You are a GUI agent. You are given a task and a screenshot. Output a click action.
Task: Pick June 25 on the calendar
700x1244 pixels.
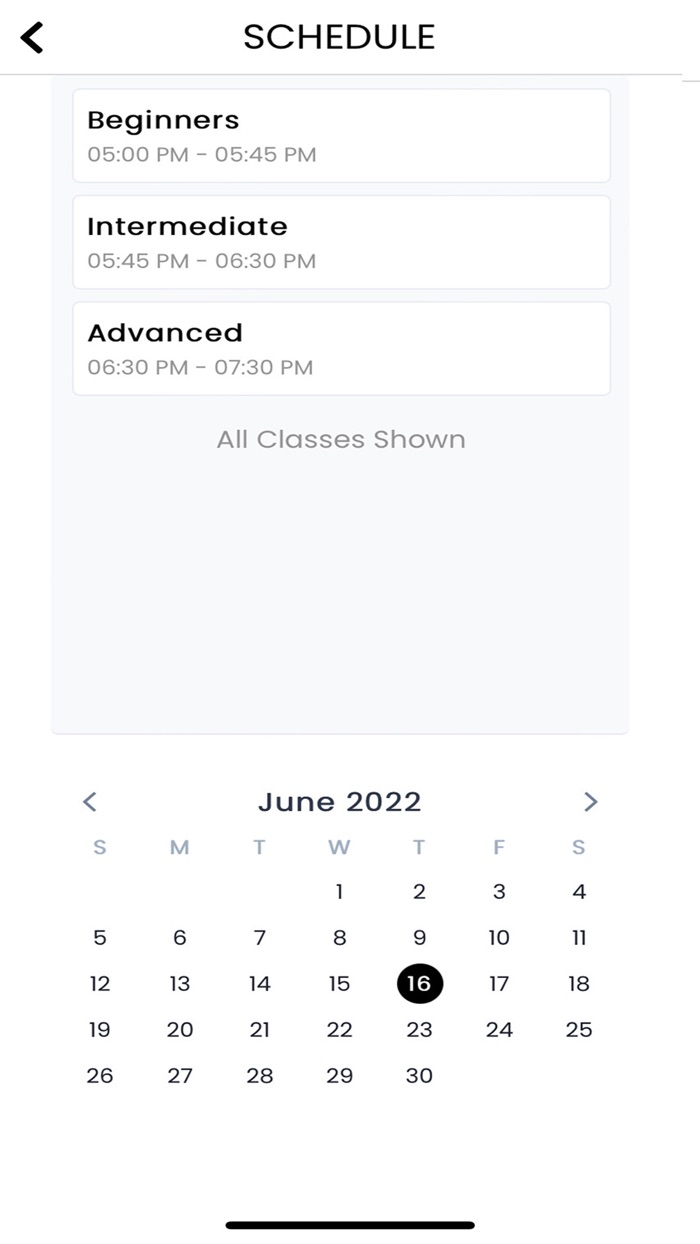[x=579, y=1029]
